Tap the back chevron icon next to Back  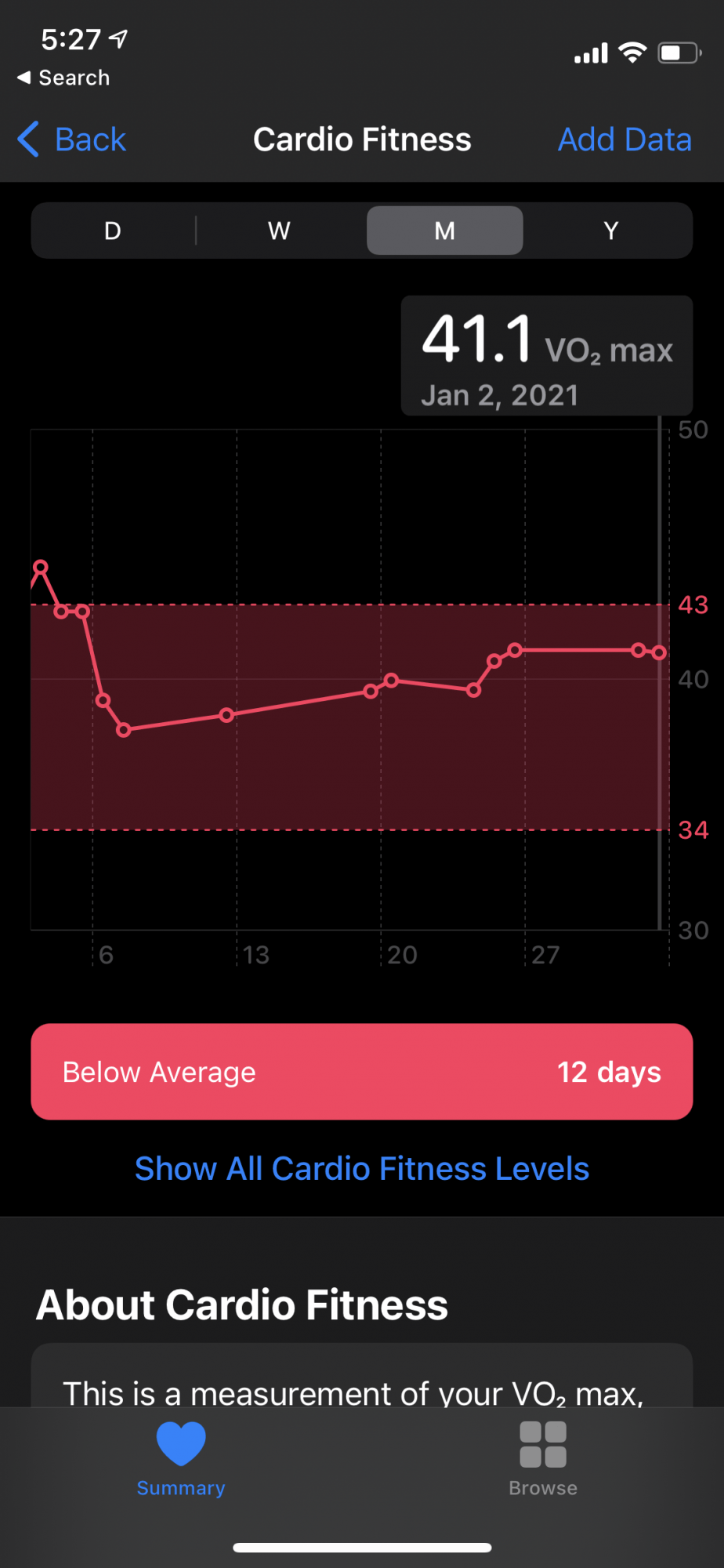[28, 139]
